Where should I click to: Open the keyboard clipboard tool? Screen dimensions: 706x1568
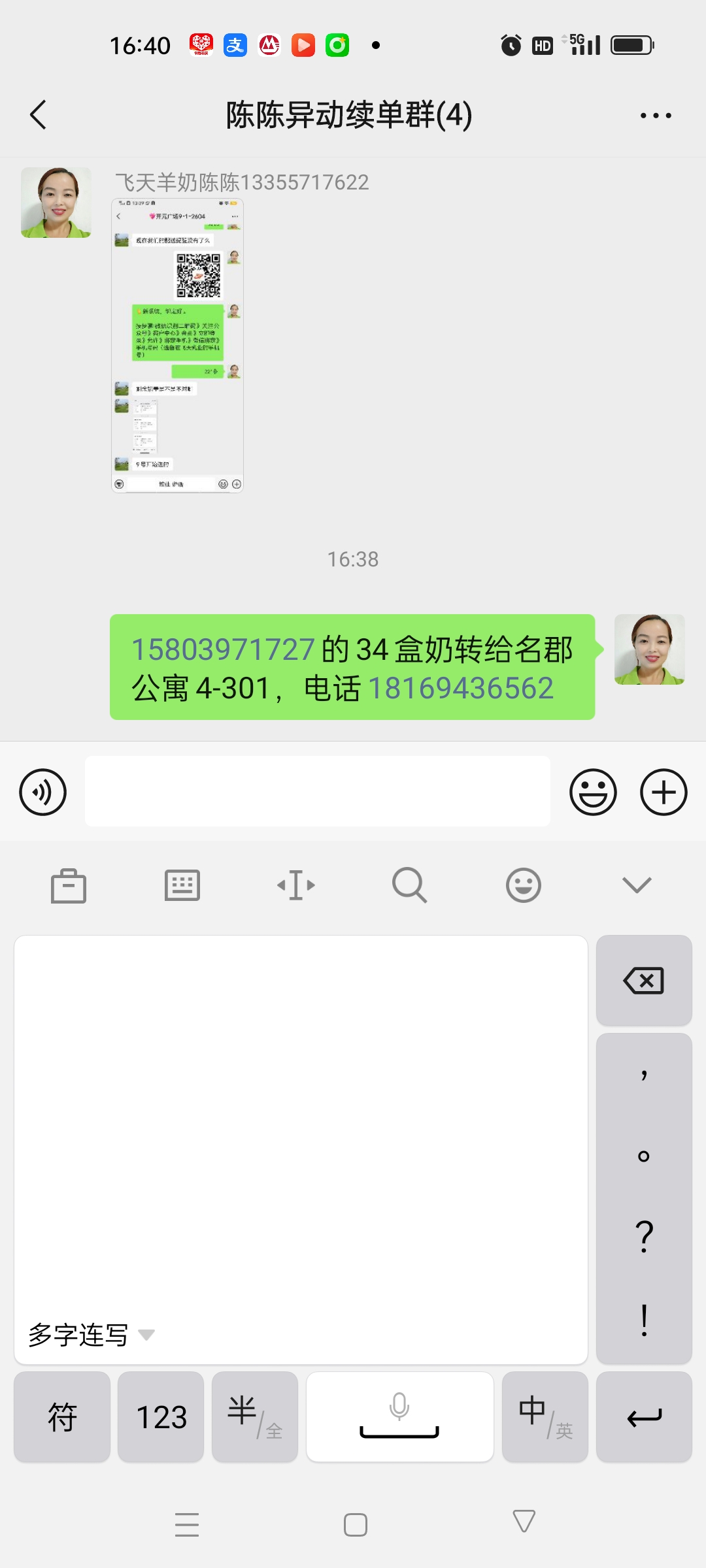pos(69,886)
